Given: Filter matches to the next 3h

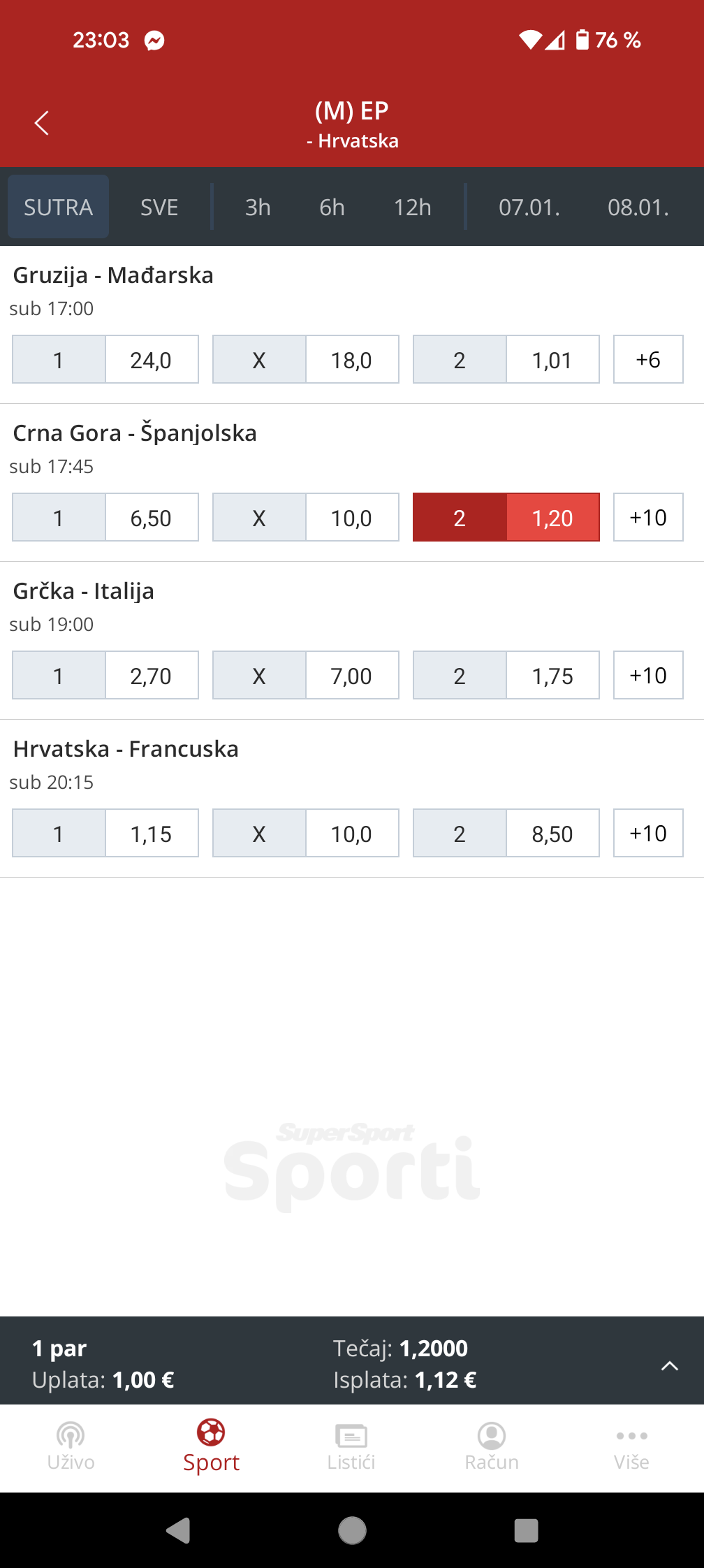Looking at the screenshot, I should (258, 207).
